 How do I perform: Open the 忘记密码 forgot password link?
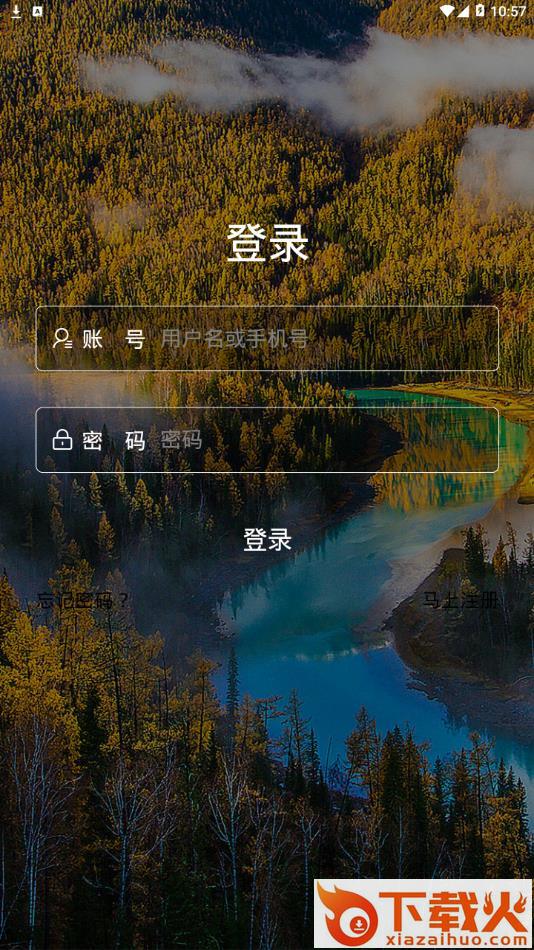click(83, 600)
